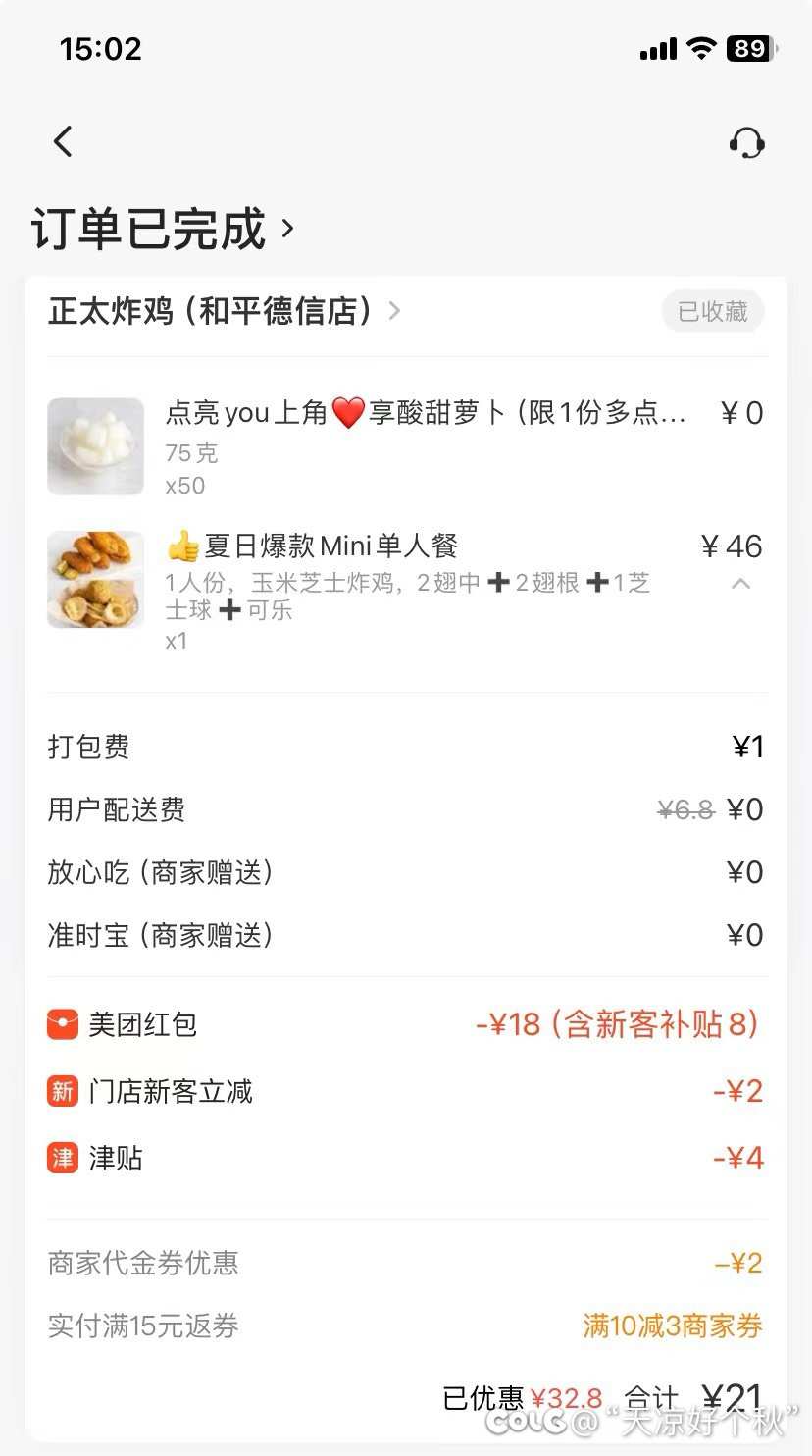Go back using the top arrow

[x=63, y=142]
